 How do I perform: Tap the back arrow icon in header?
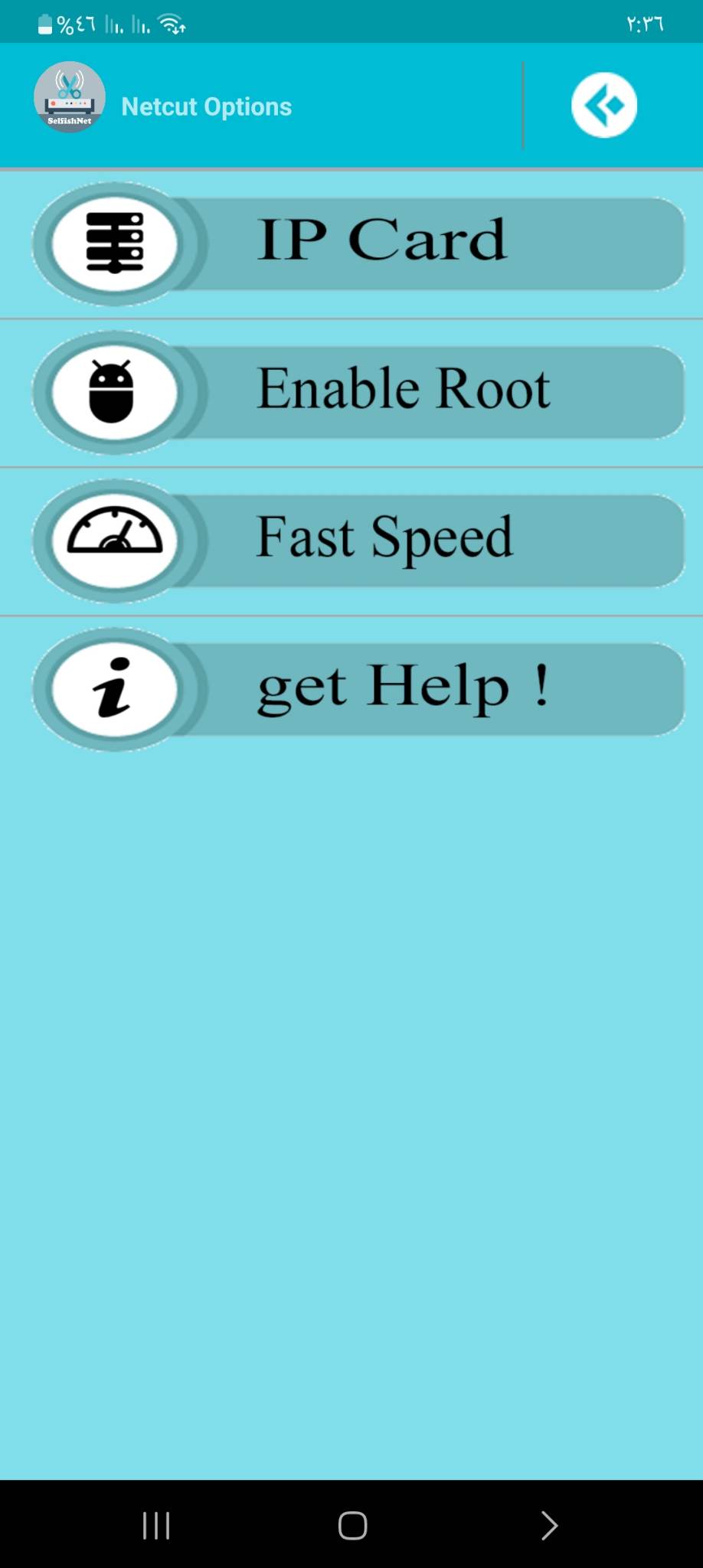[x=603, y=106]
